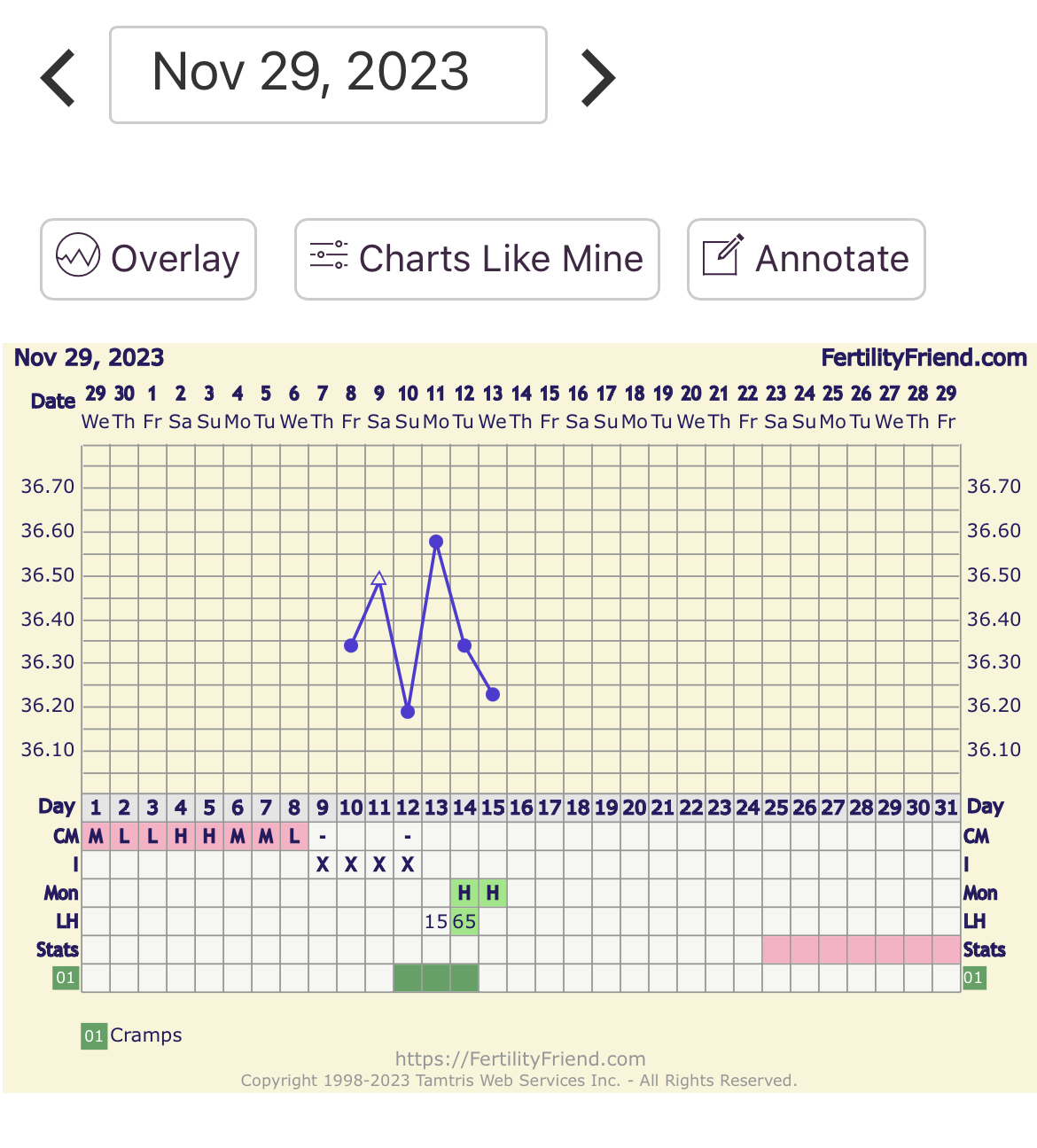Viewport: 1037px width, 1148px height.
Task: Open the Nov 29, 2023 date selector
Action: pos(328,74)
